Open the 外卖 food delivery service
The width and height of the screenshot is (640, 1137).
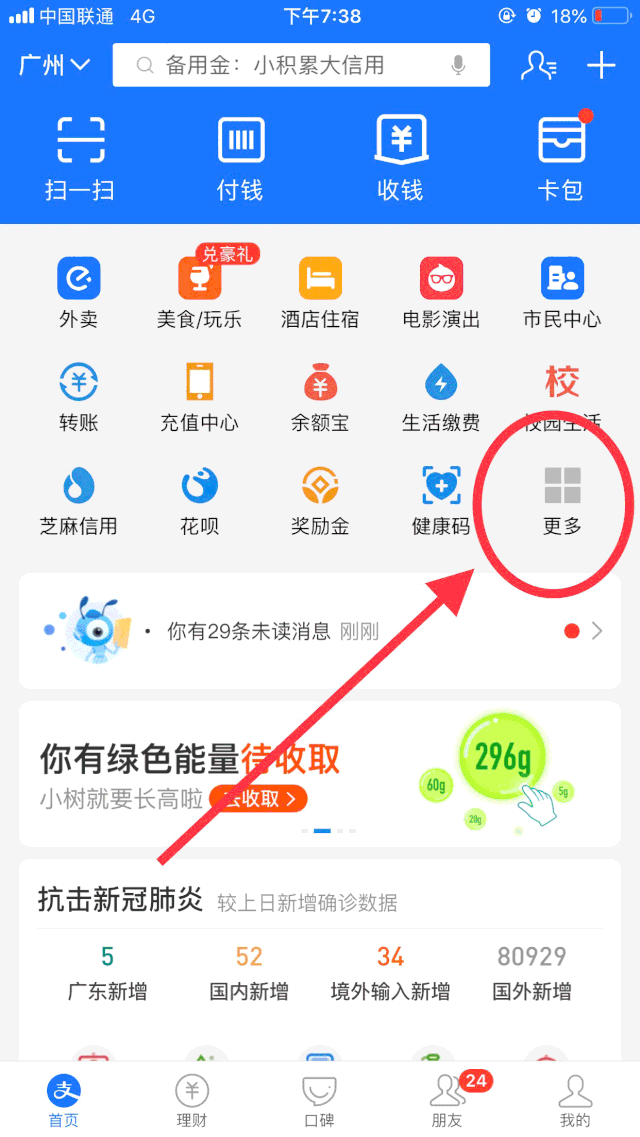pos(79,292)
